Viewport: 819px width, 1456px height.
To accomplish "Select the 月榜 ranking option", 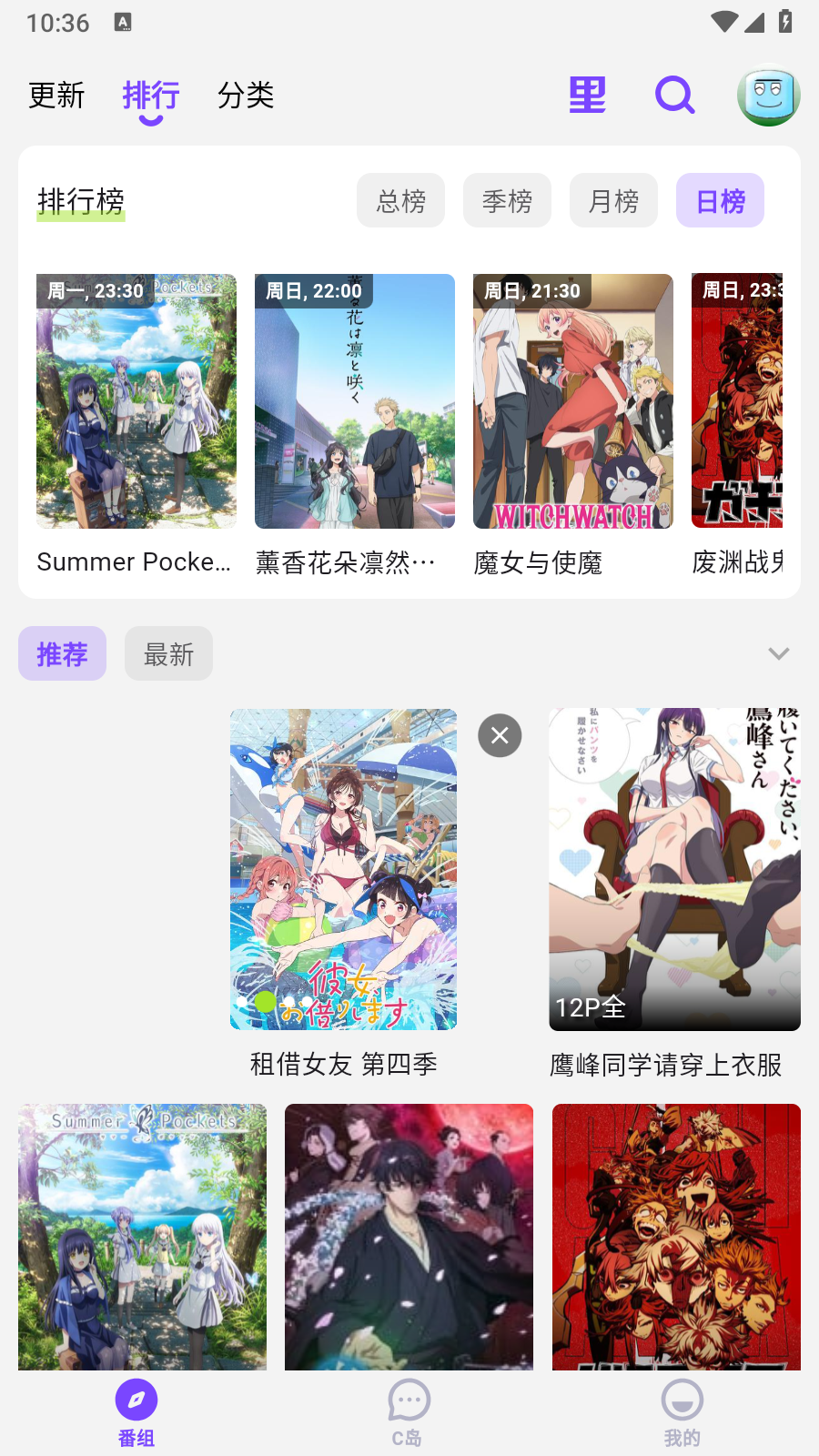I will [x=613, y=200].
